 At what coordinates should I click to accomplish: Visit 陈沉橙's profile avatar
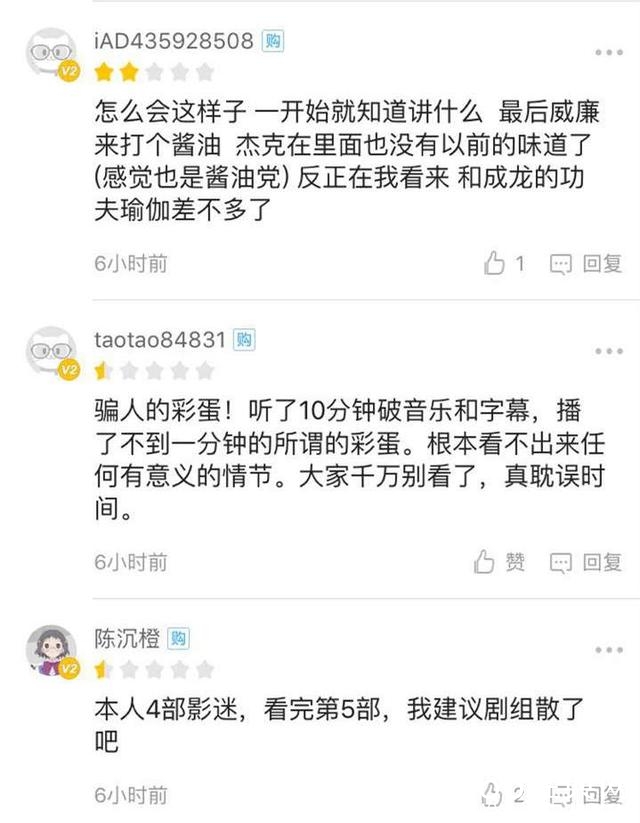tap(50, 650)
